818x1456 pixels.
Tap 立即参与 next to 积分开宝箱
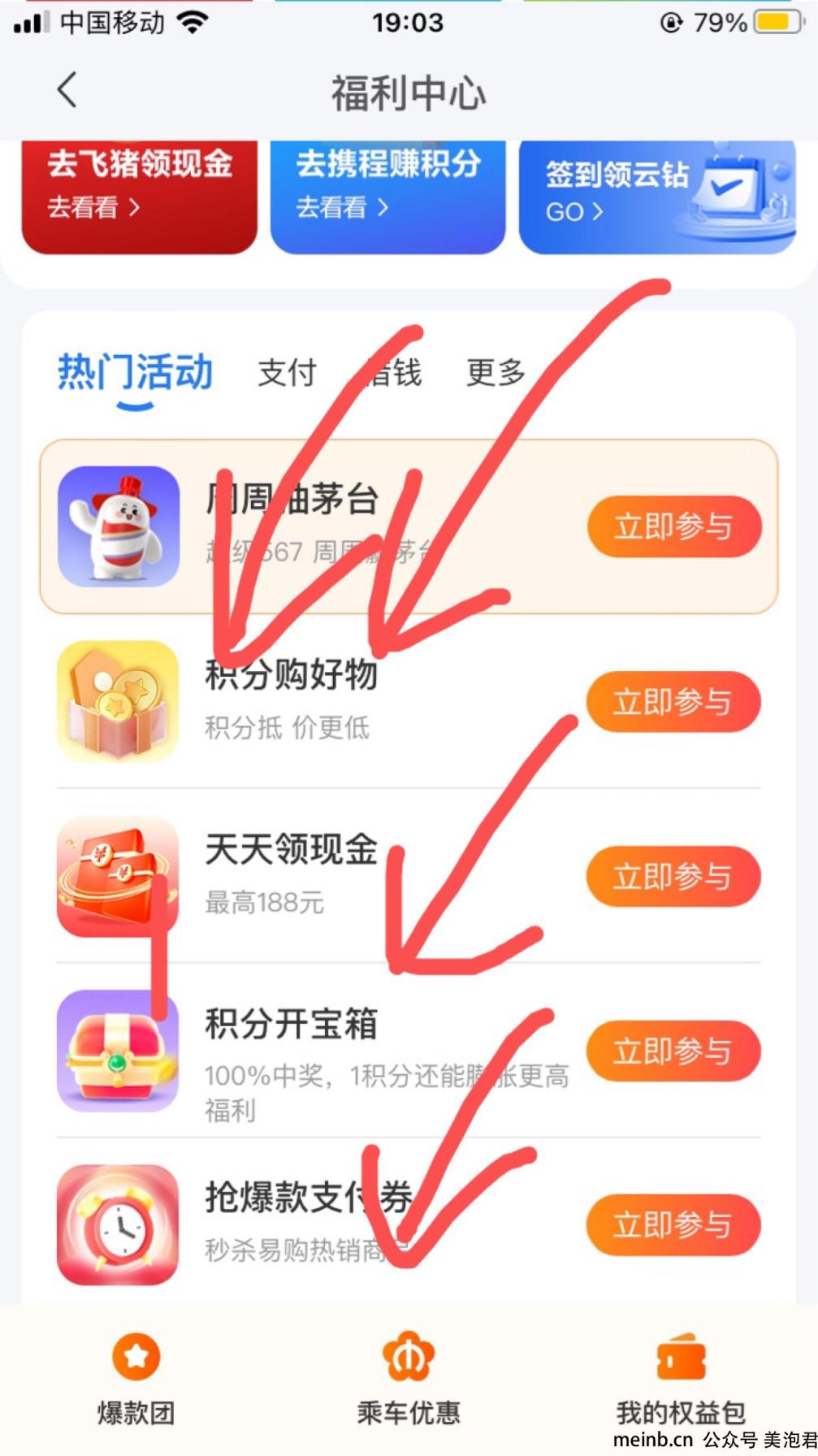(673, 1051)
